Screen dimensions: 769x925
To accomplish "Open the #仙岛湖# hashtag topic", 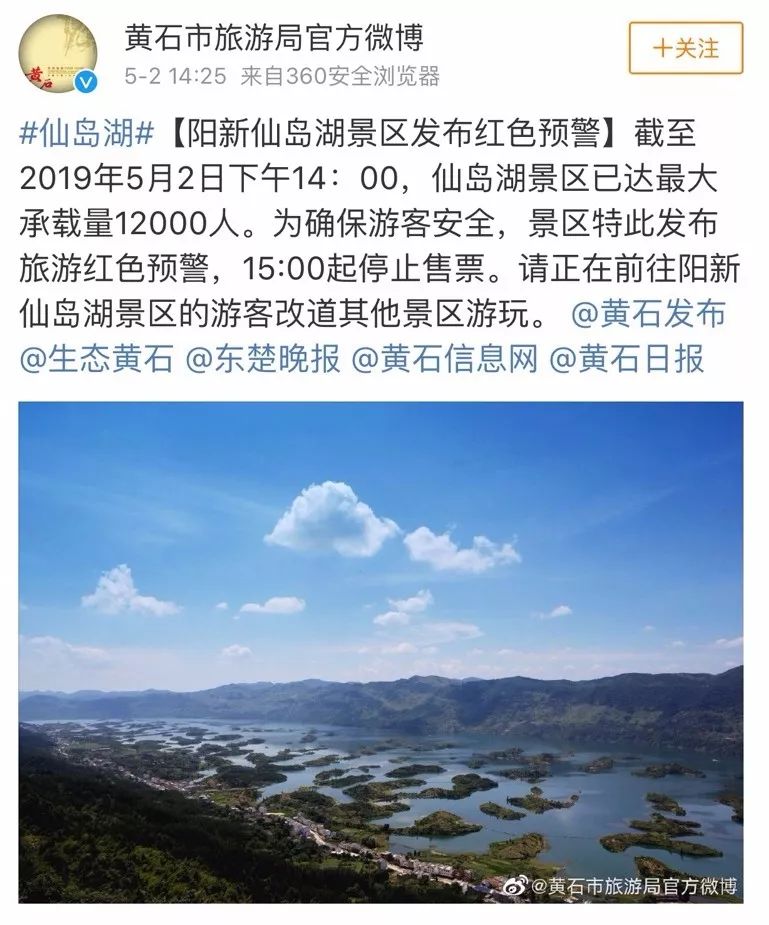I will point(86,132).
